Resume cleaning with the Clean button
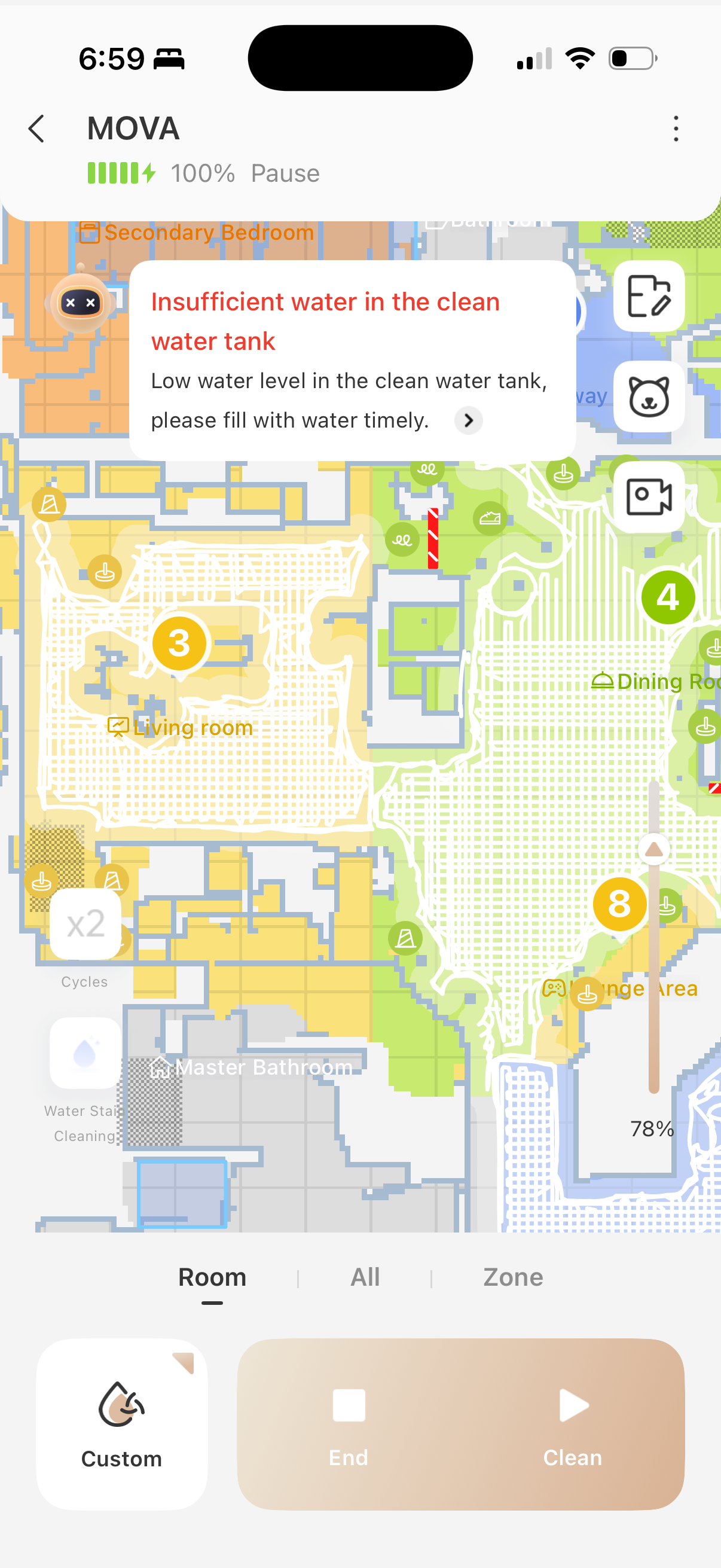The width and height of the screenshot is (721, 1568). click(x=573, y=1424)
